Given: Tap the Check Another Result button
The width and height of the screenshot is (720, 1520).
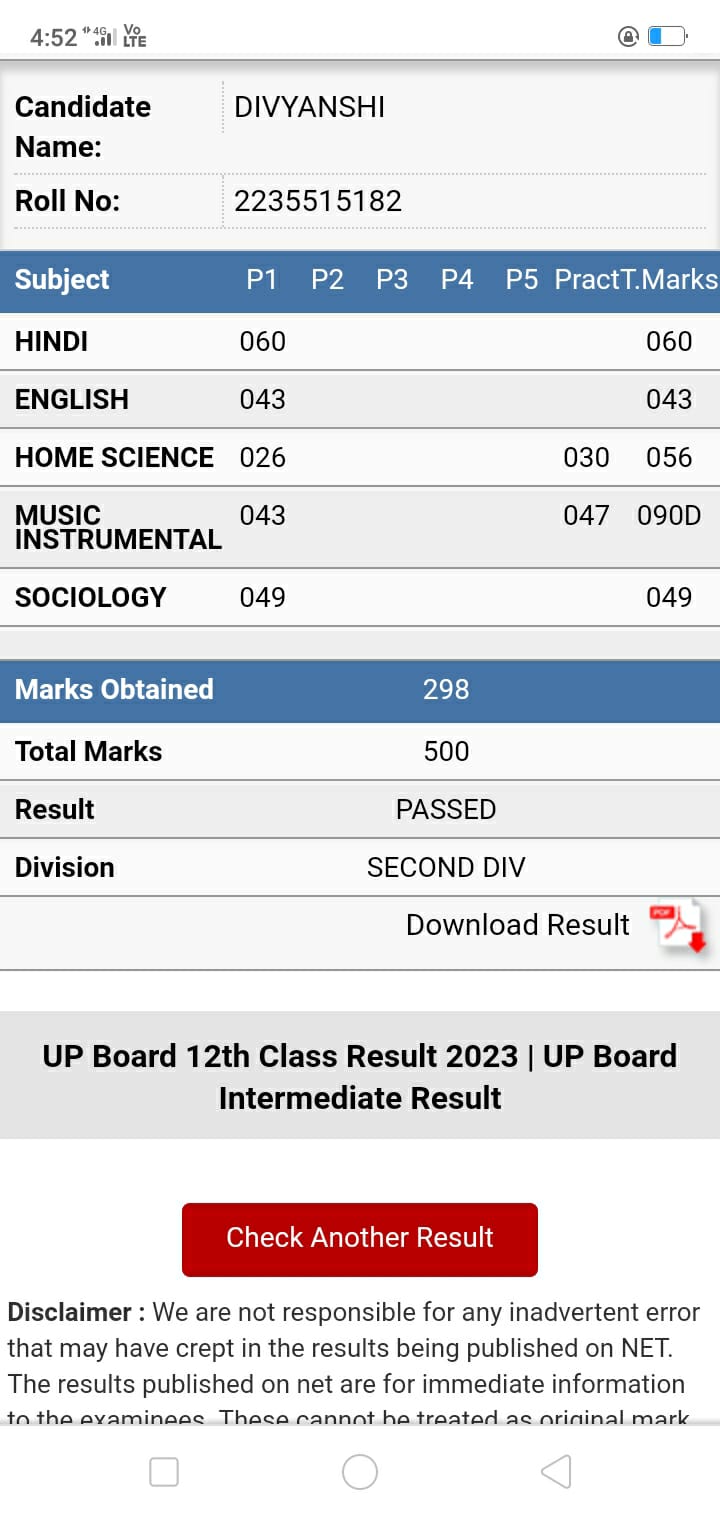Looking at the screenshot, I should coord(360,1239).
